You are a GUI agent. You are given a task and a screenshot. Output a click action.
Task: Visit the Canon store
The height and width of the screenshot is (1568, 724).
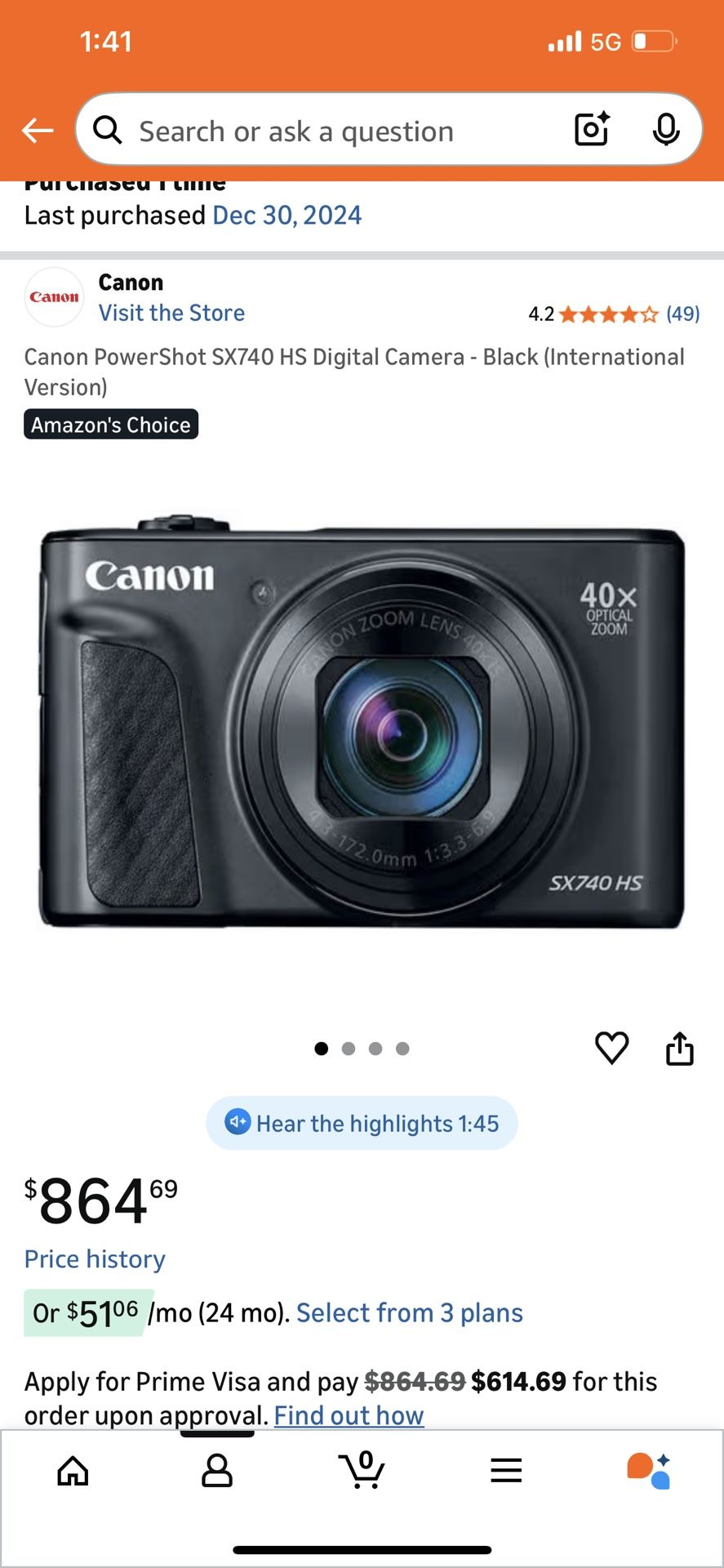coord(171,313)
